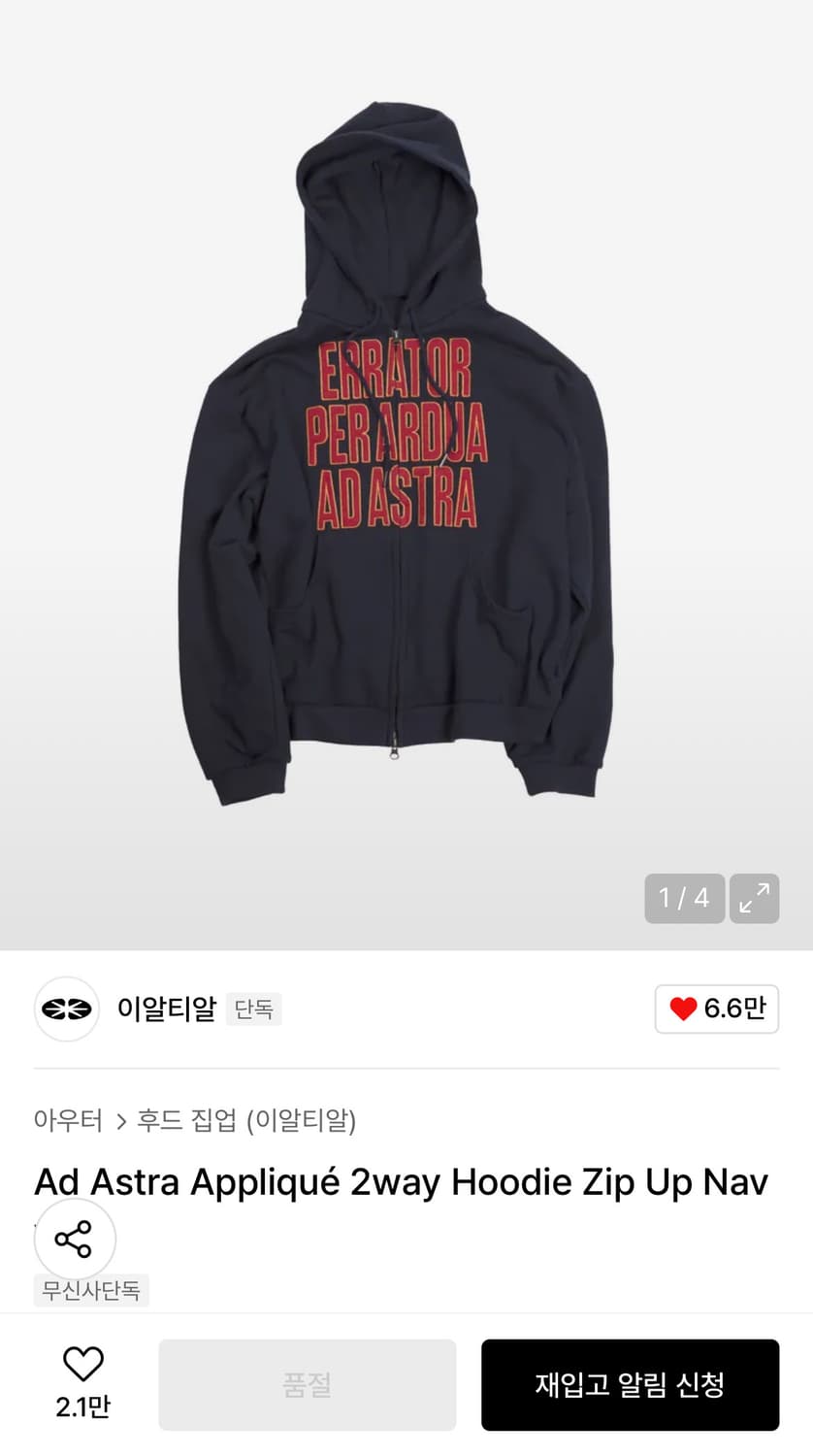The width and height of the screenshot is (813, 1456).
Task: Tap the greyed 품절 sold-out button
Action: click(307, 1385)
